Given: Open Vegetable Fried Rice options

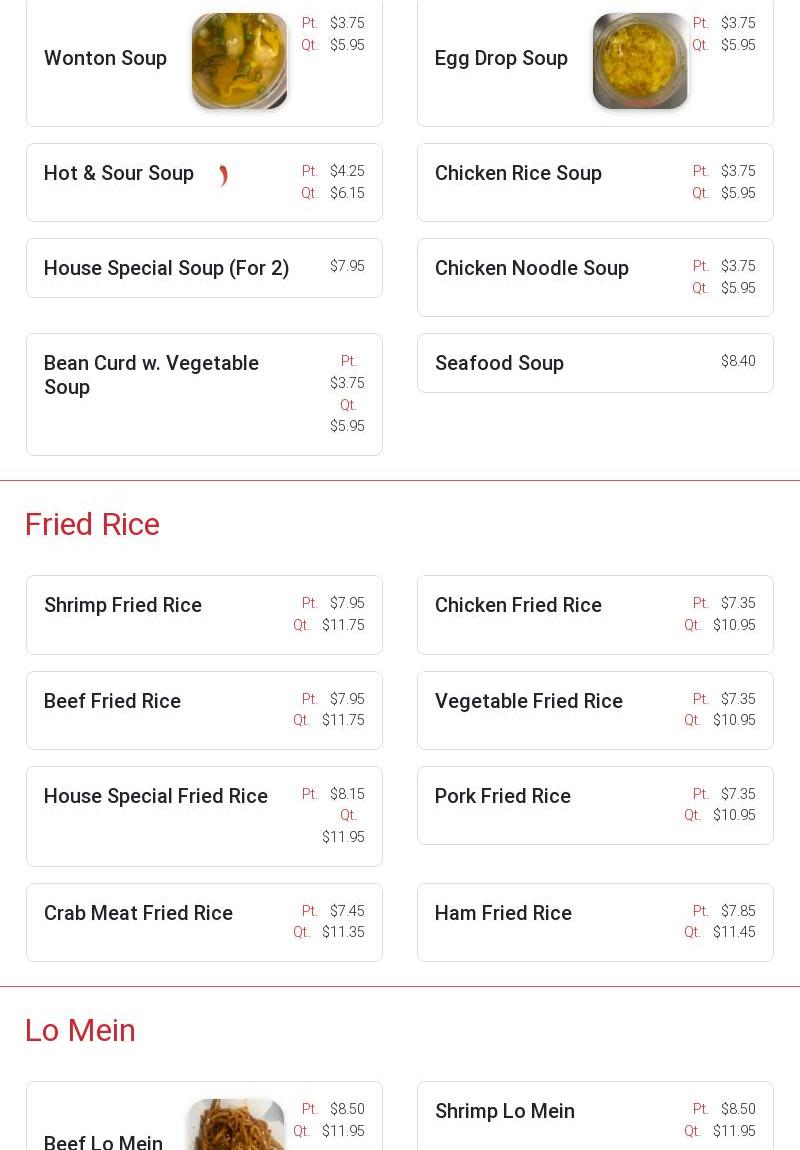Looking at the screenshot, I should 528,702.
